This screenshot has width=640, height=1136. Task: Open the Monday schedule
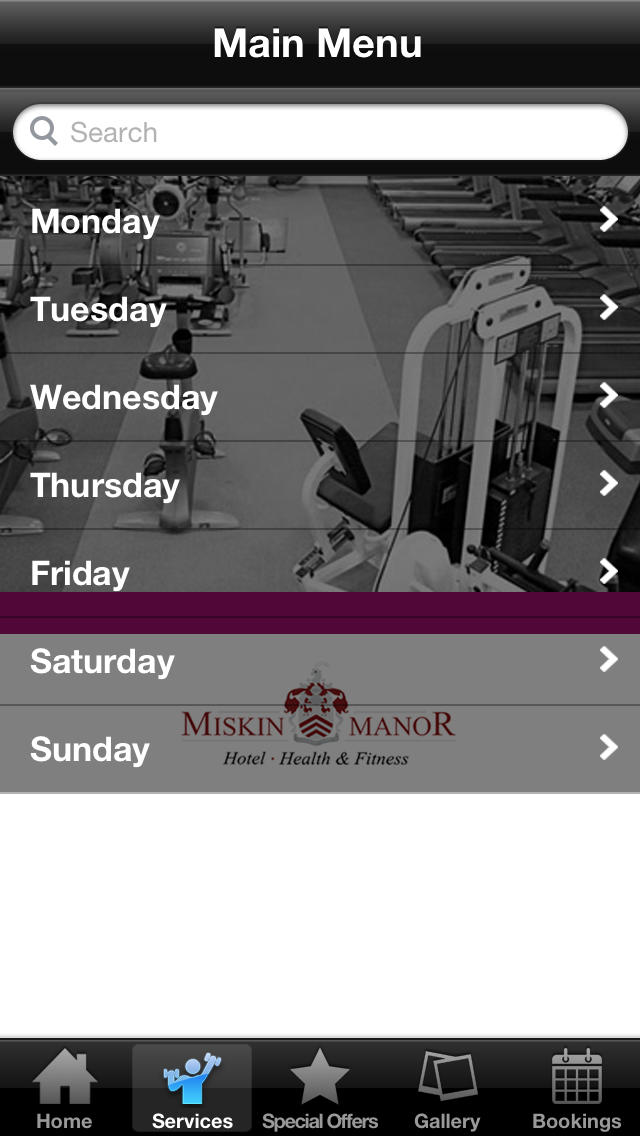pos(320,221)
